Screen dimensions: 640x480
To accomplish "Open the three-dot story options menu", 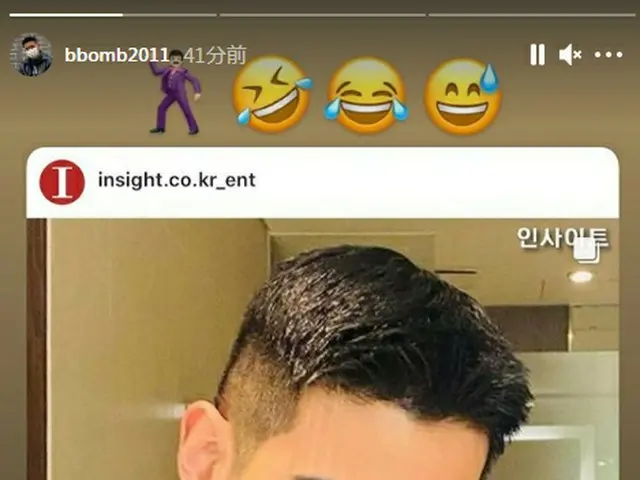I will click(608, 55).
